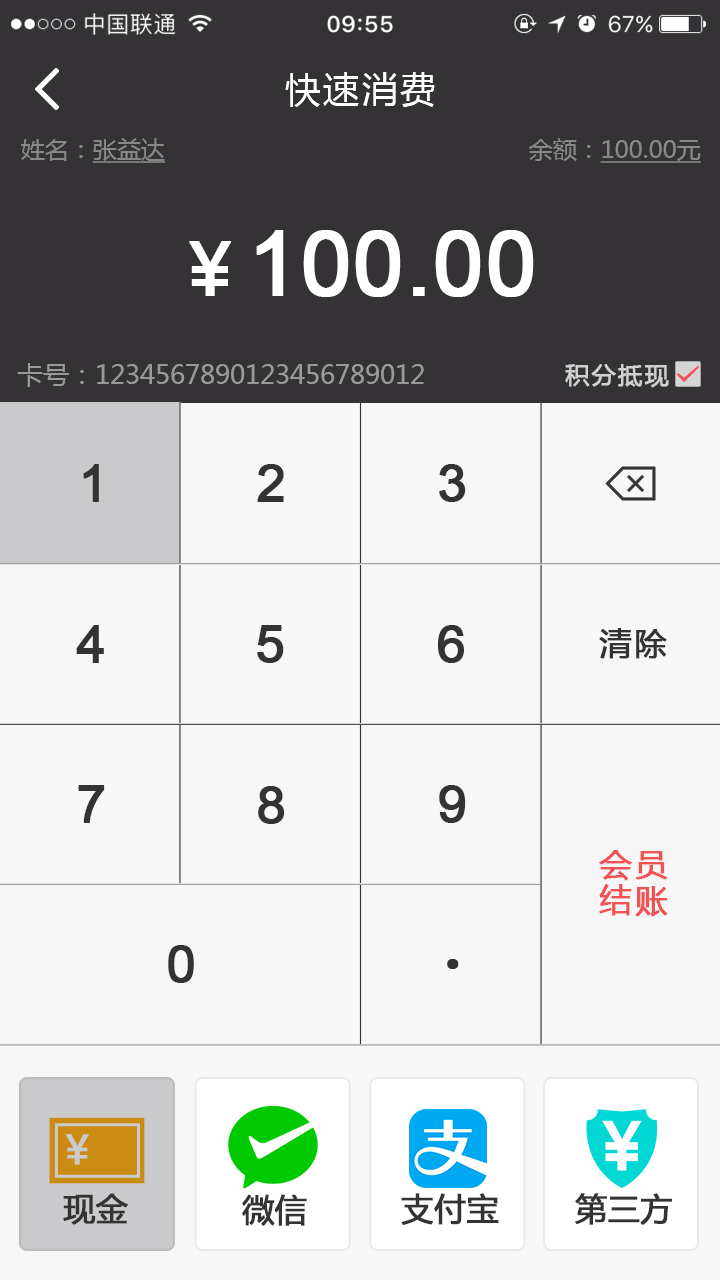Tap the number 9 key
Image resolution: width=720 pixels, height=1280 pixels.
[x=451, y=804]
